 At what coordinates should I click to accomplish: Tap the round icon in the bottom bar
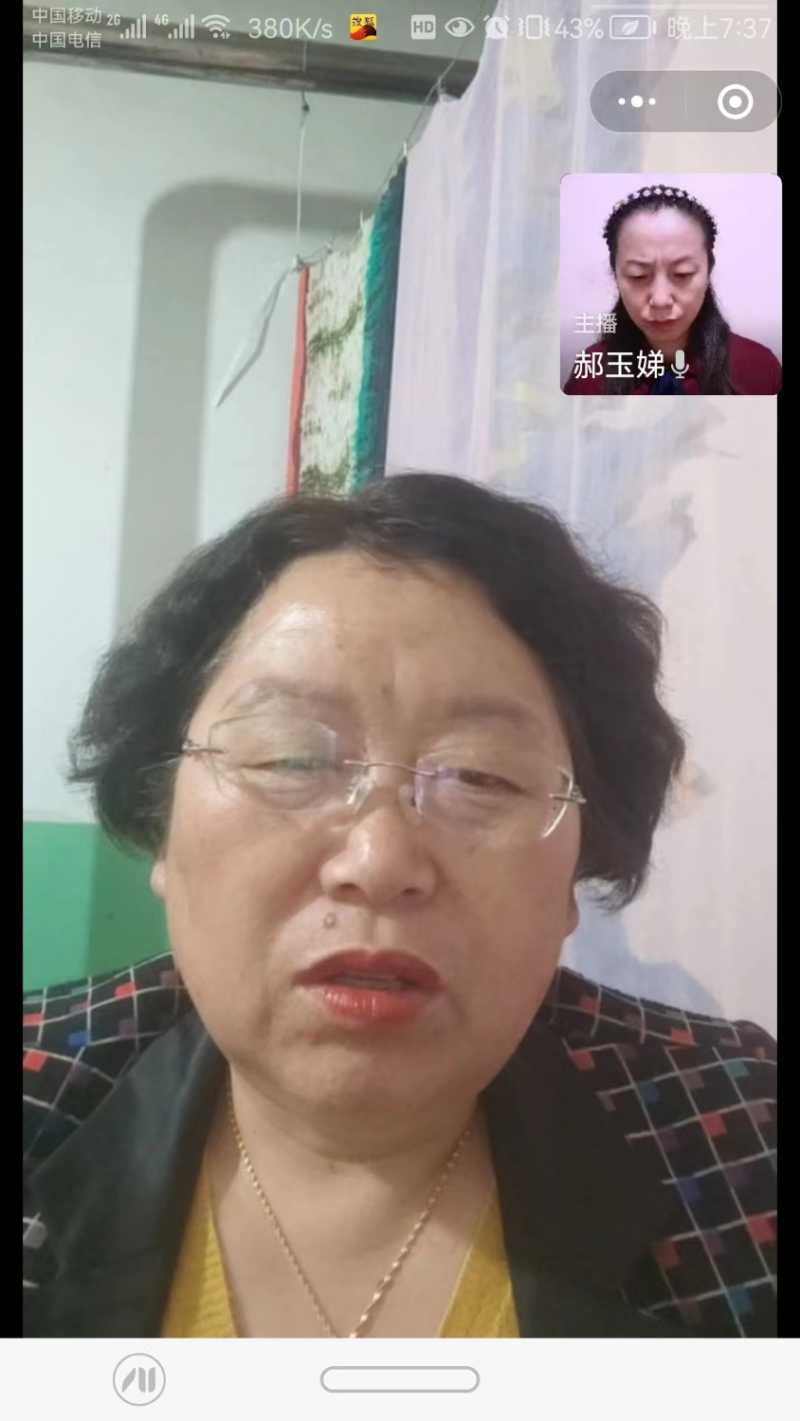(x=139, y=1379)
